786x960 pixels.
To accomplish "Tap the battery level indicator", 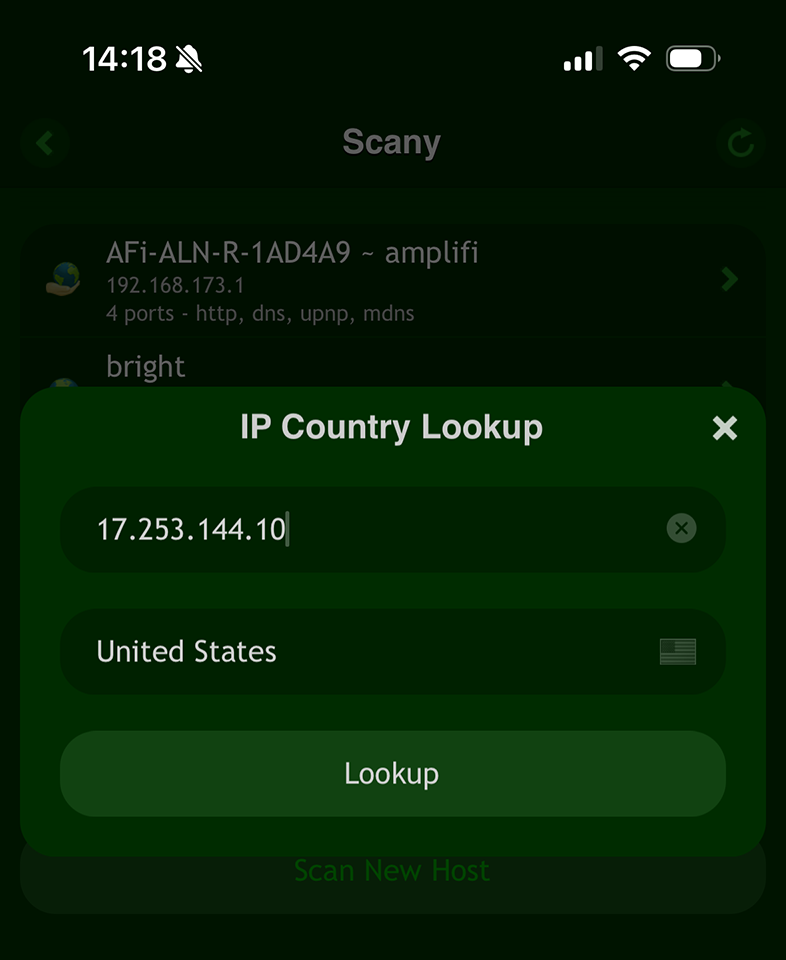I will [692, 58].
